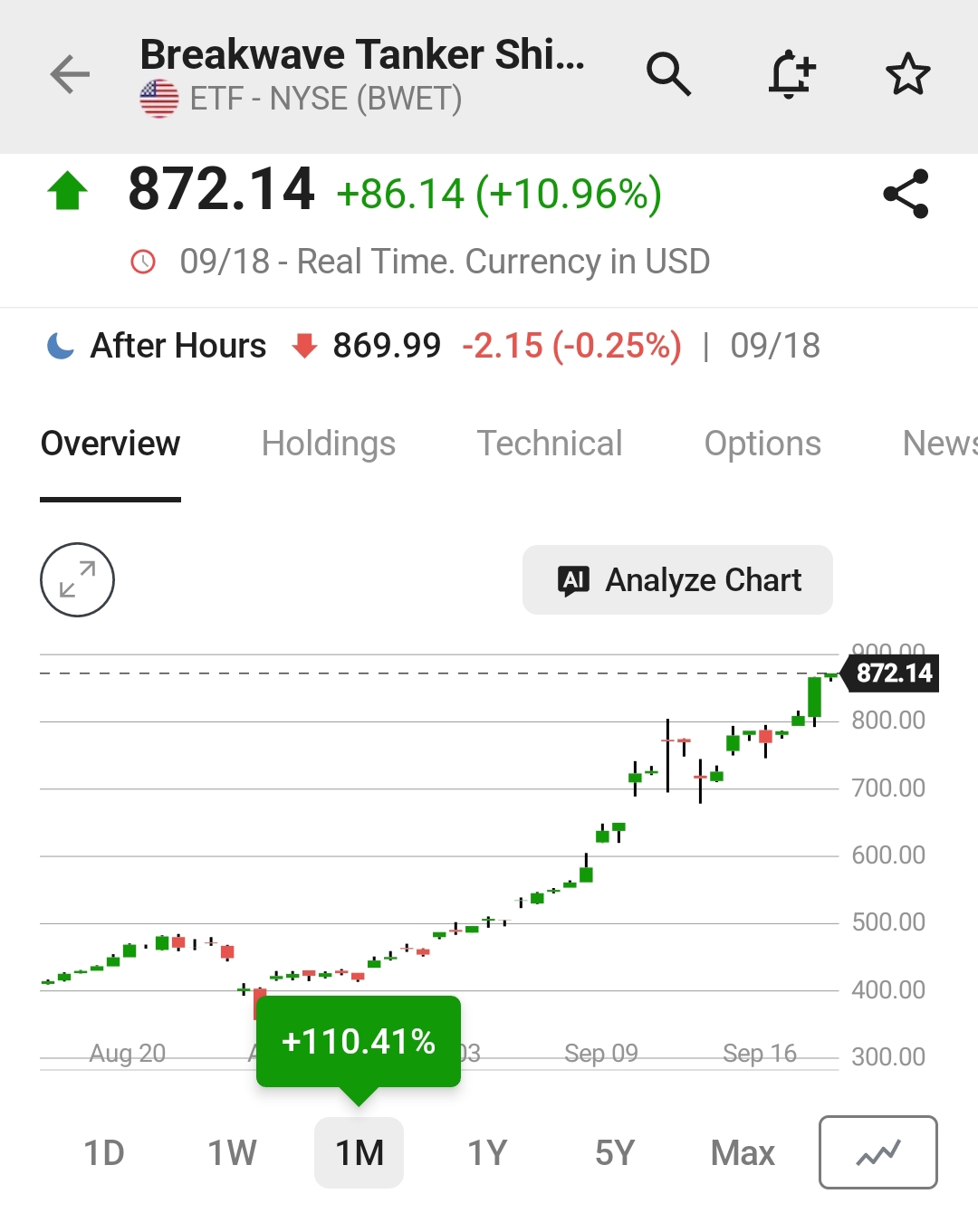Select the Overview tab

coord(110,444)
